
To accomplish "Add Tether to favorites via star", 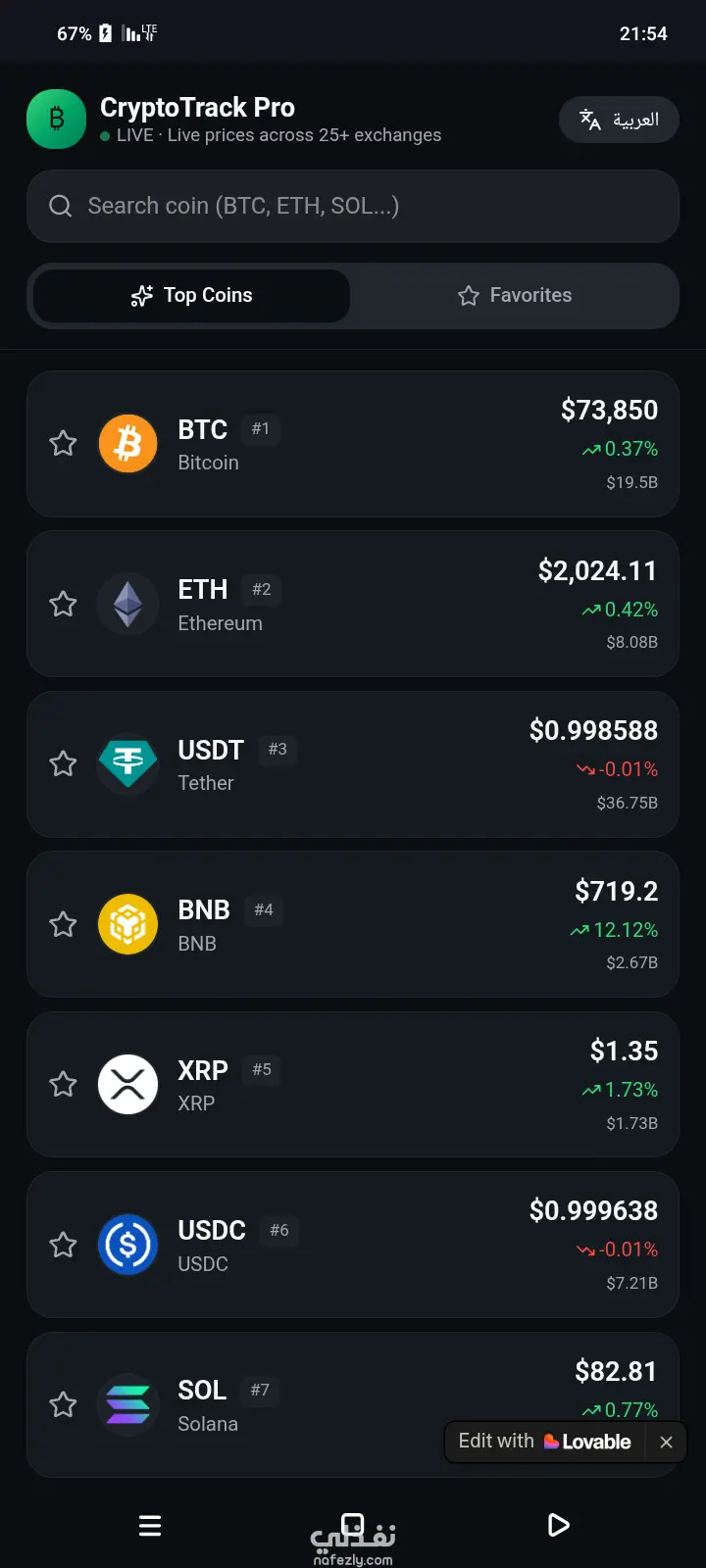I will point(63,763).
